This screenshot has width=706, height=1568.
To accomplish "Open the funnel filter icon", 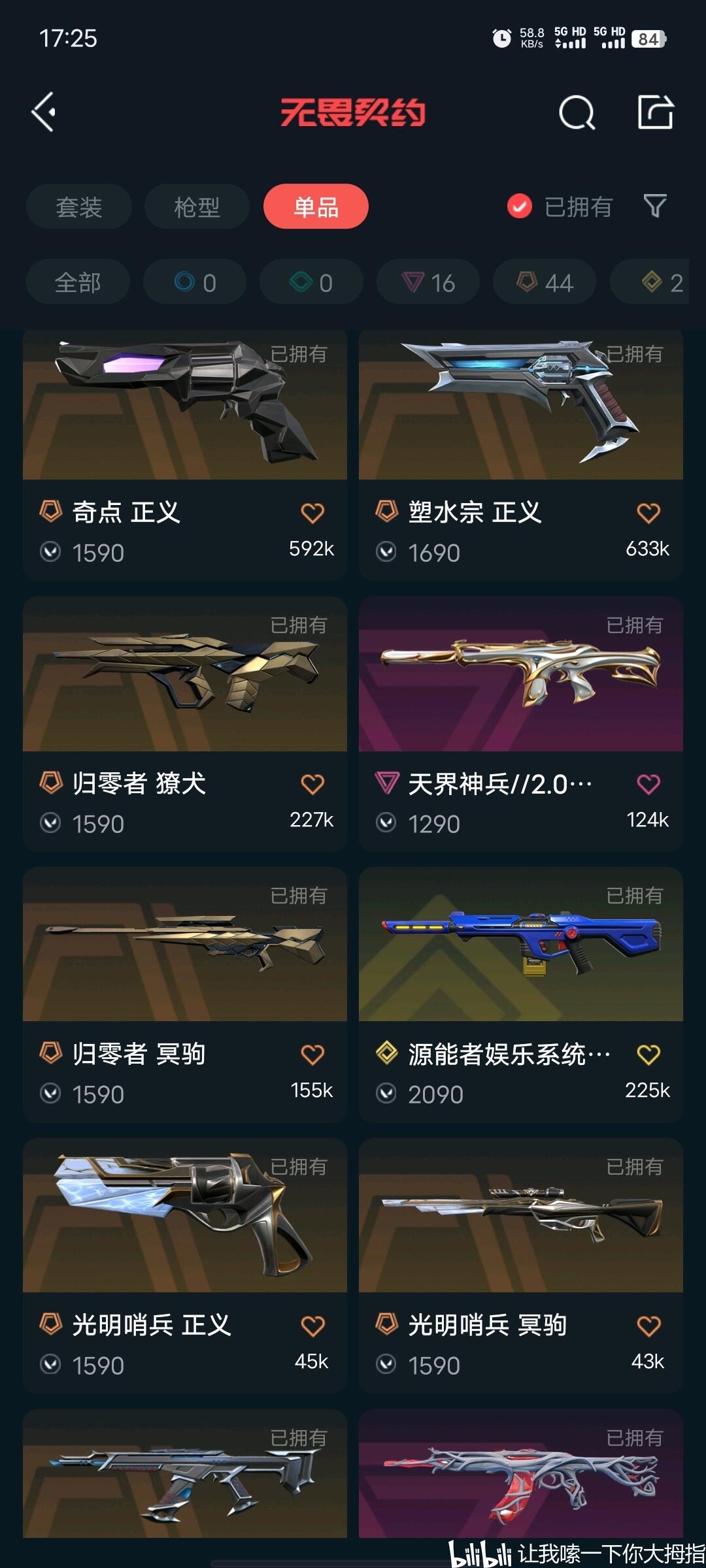I will 655,206.
